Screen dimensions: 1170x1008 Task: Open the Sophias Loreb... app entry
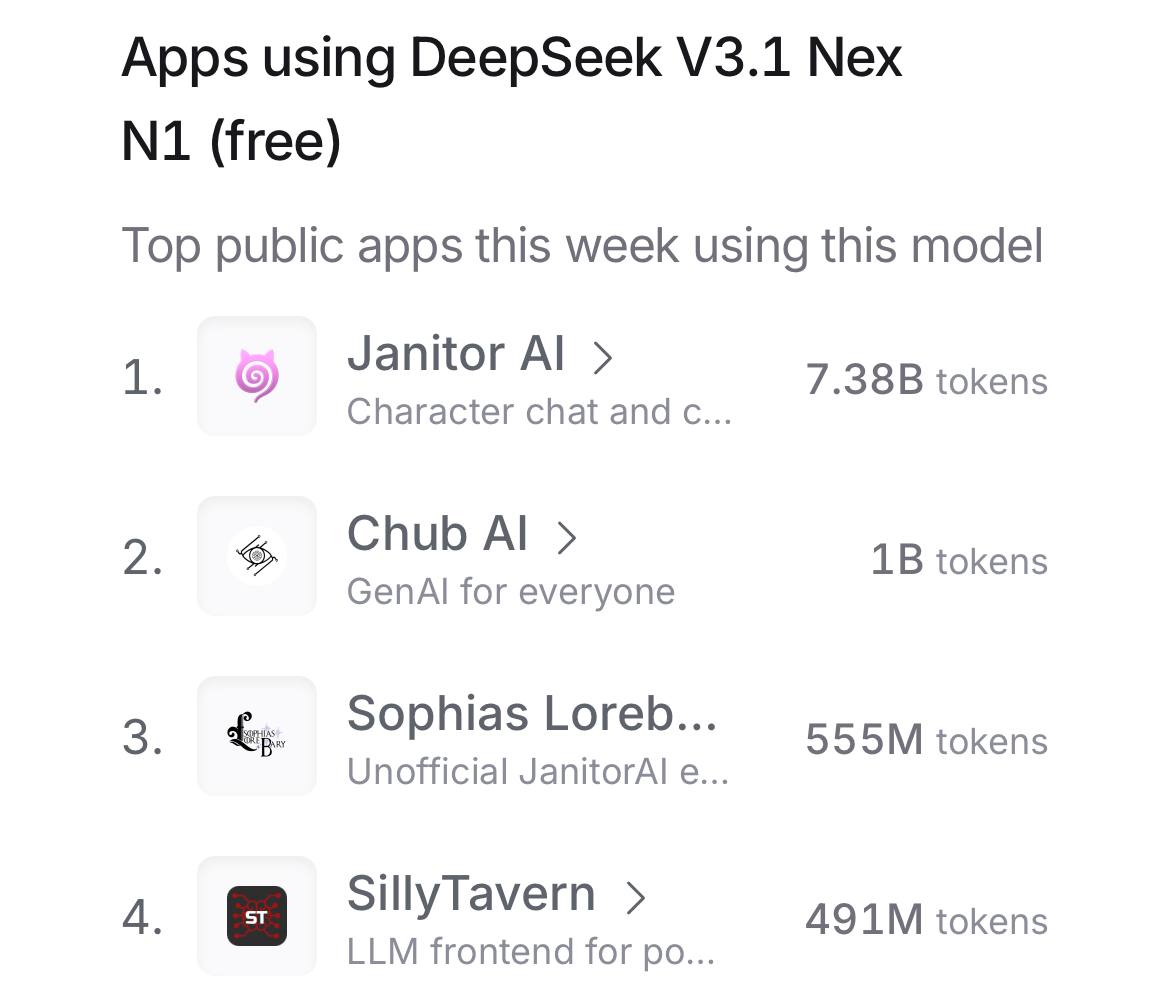pyautogui.click(x=531, y=715)
